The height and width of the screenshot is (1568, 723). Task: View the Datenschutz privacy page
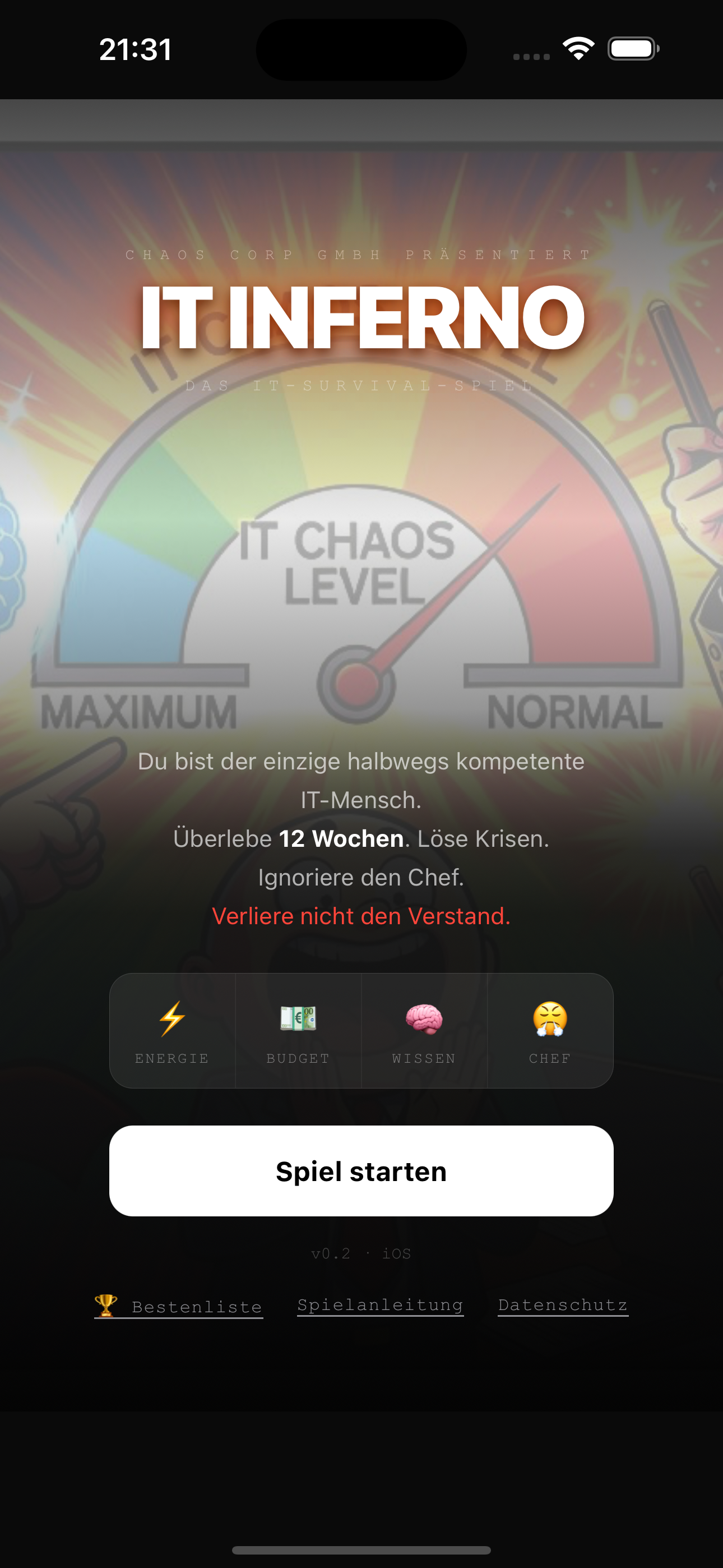(562, 1303)
